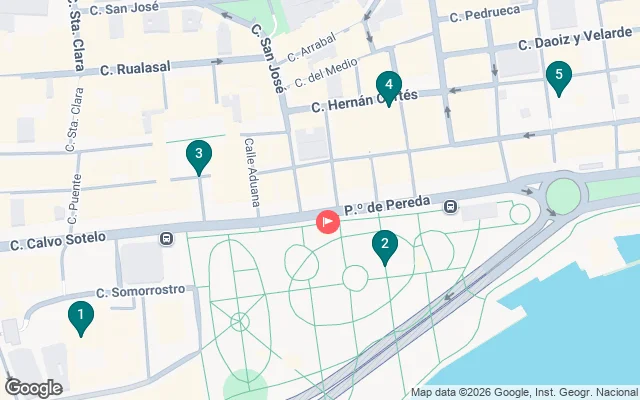Tap map marker number 4
The image size is (640, 400).
(389, 87)
